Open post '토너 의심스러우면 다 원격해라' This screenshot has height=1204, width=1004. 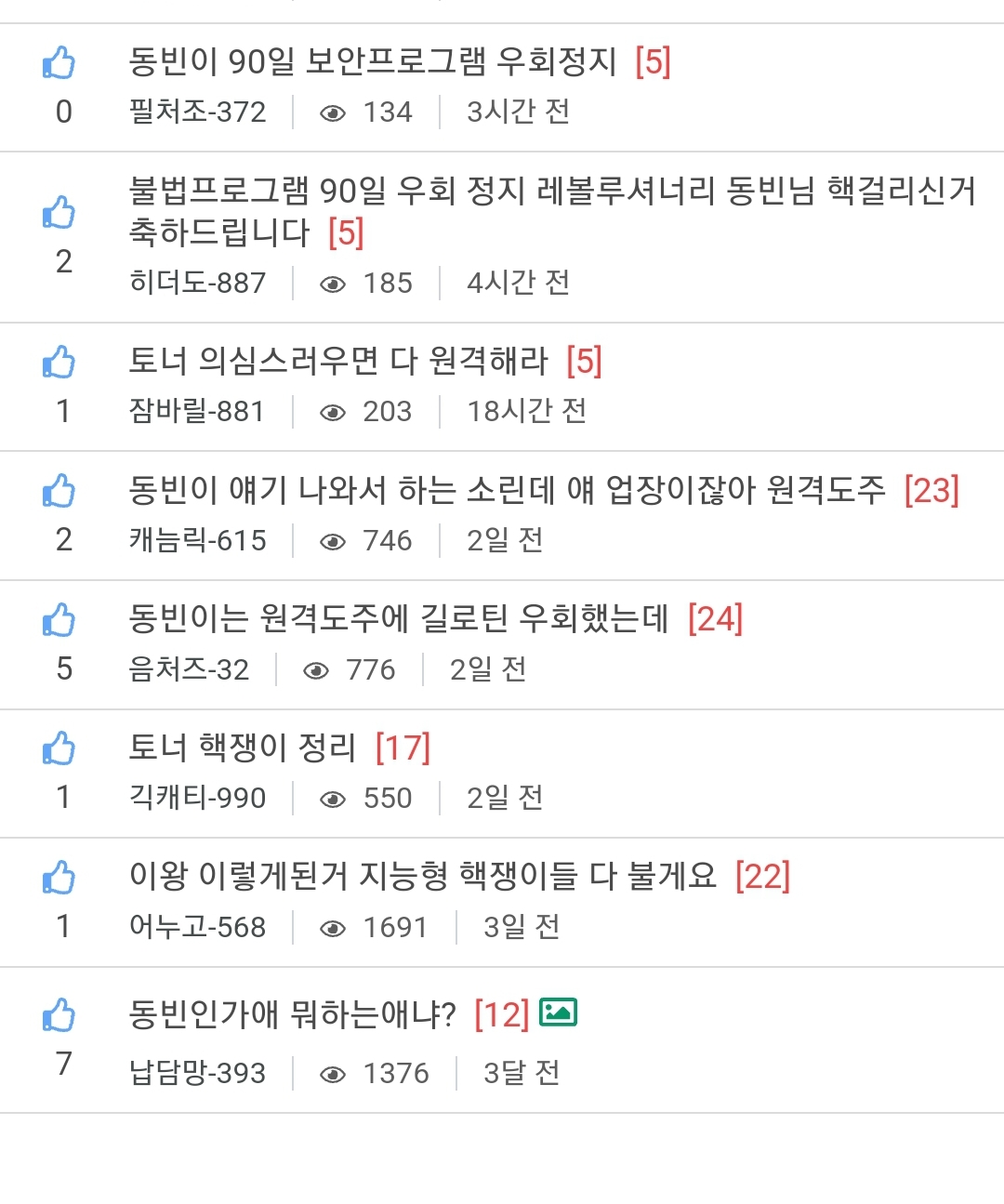(x=338, y=362)
